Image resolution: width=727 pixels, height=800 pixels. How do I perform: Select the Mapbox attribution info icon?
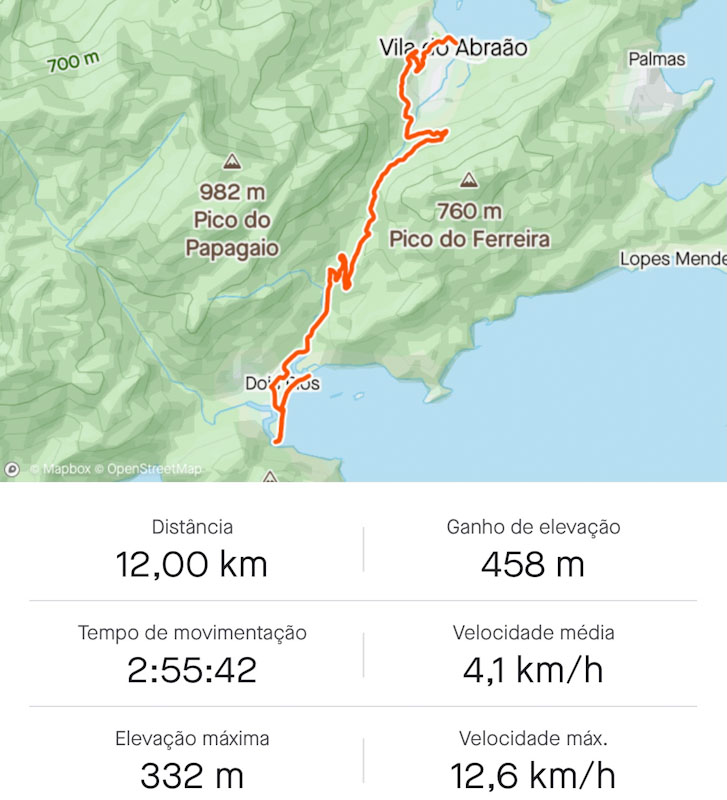14,467
